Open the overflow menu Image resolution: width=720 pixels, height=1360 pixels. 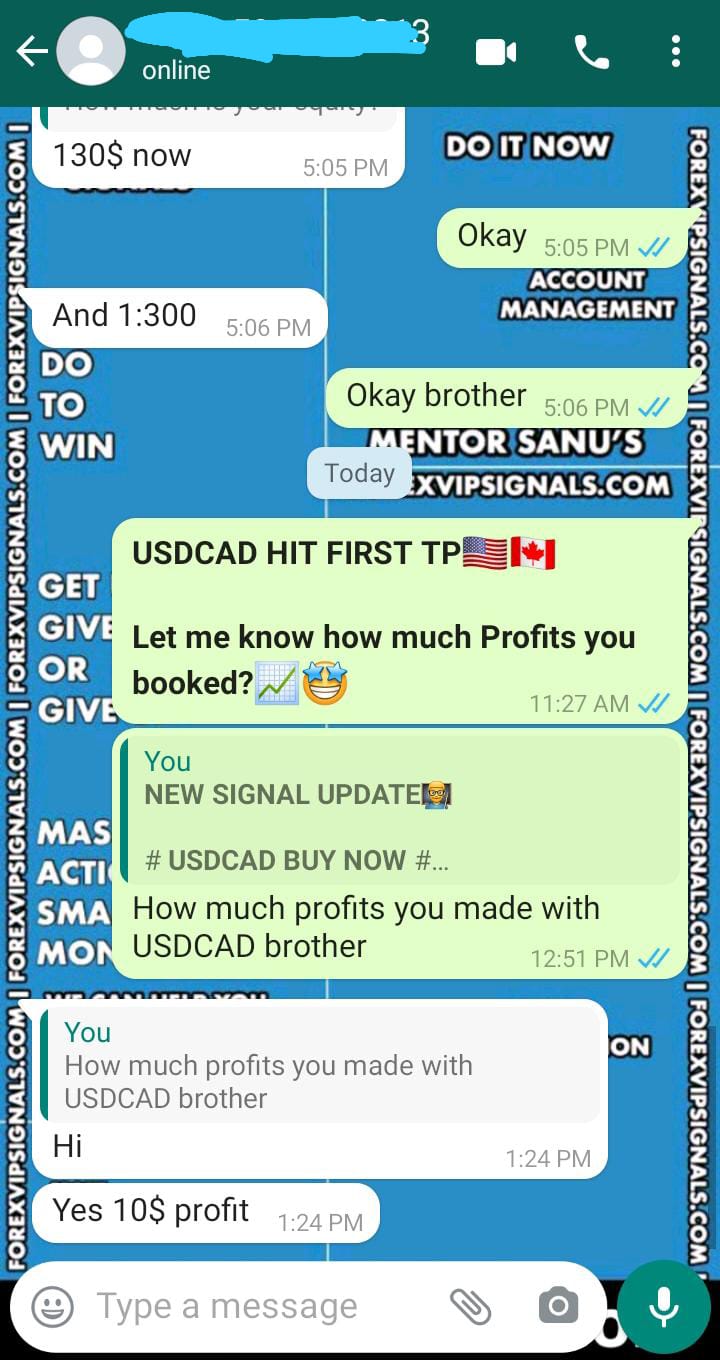677,52
